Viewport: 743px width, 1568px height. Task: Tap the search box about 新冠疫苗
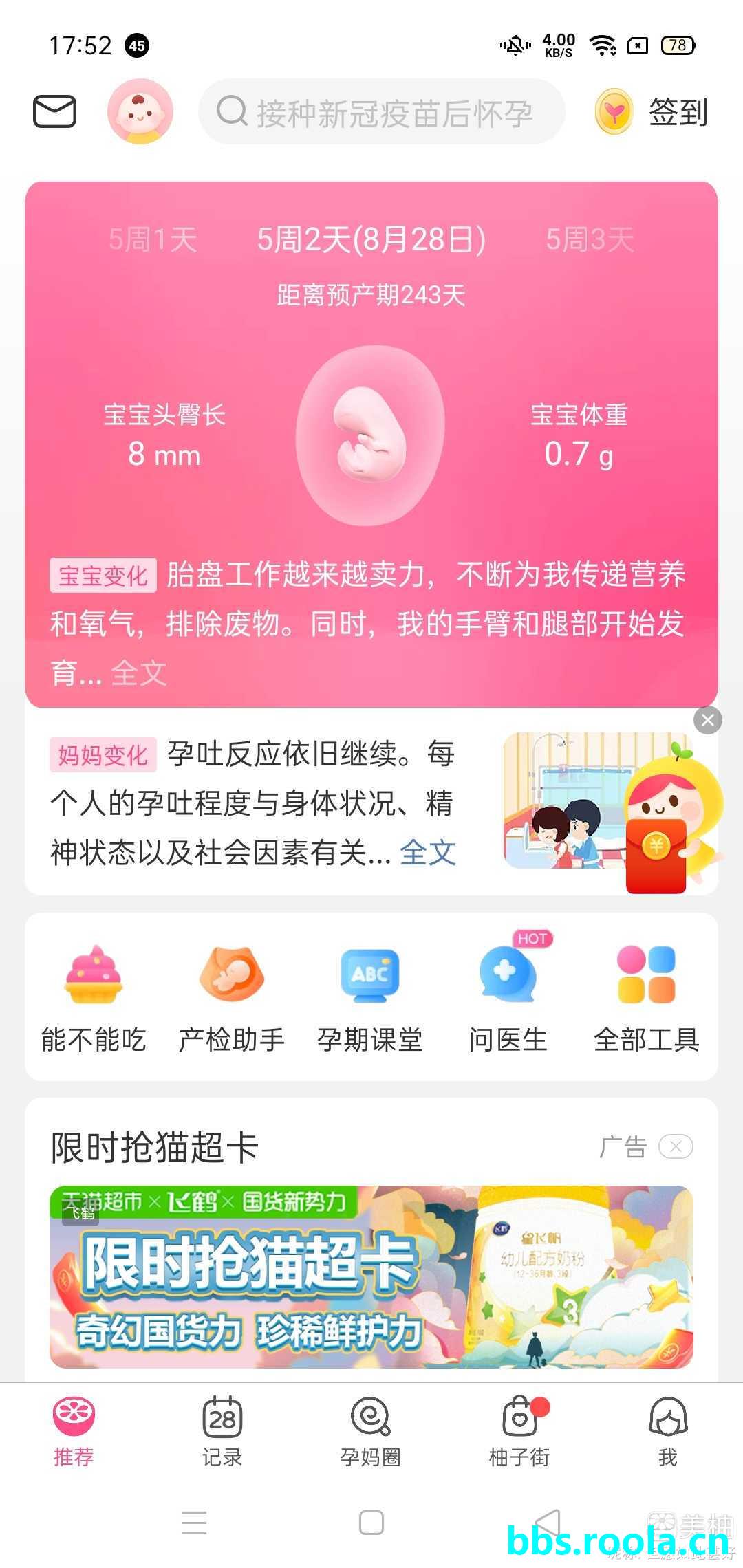coord(382,112)
